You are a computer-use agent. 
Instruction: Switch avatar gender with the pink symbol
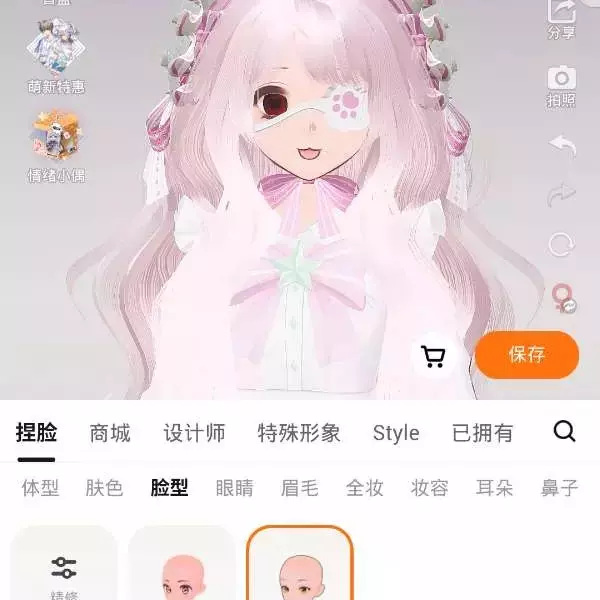(563, 298)
